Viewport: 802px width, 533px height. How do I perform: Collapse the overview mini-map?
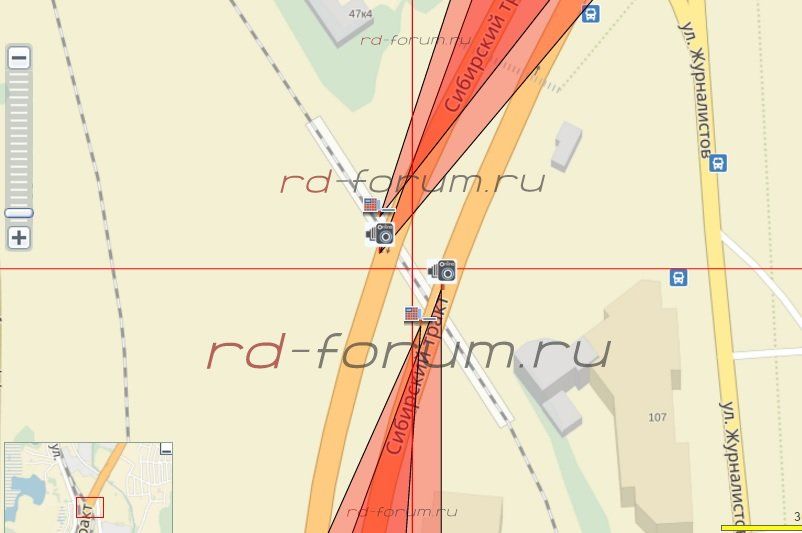166,450
